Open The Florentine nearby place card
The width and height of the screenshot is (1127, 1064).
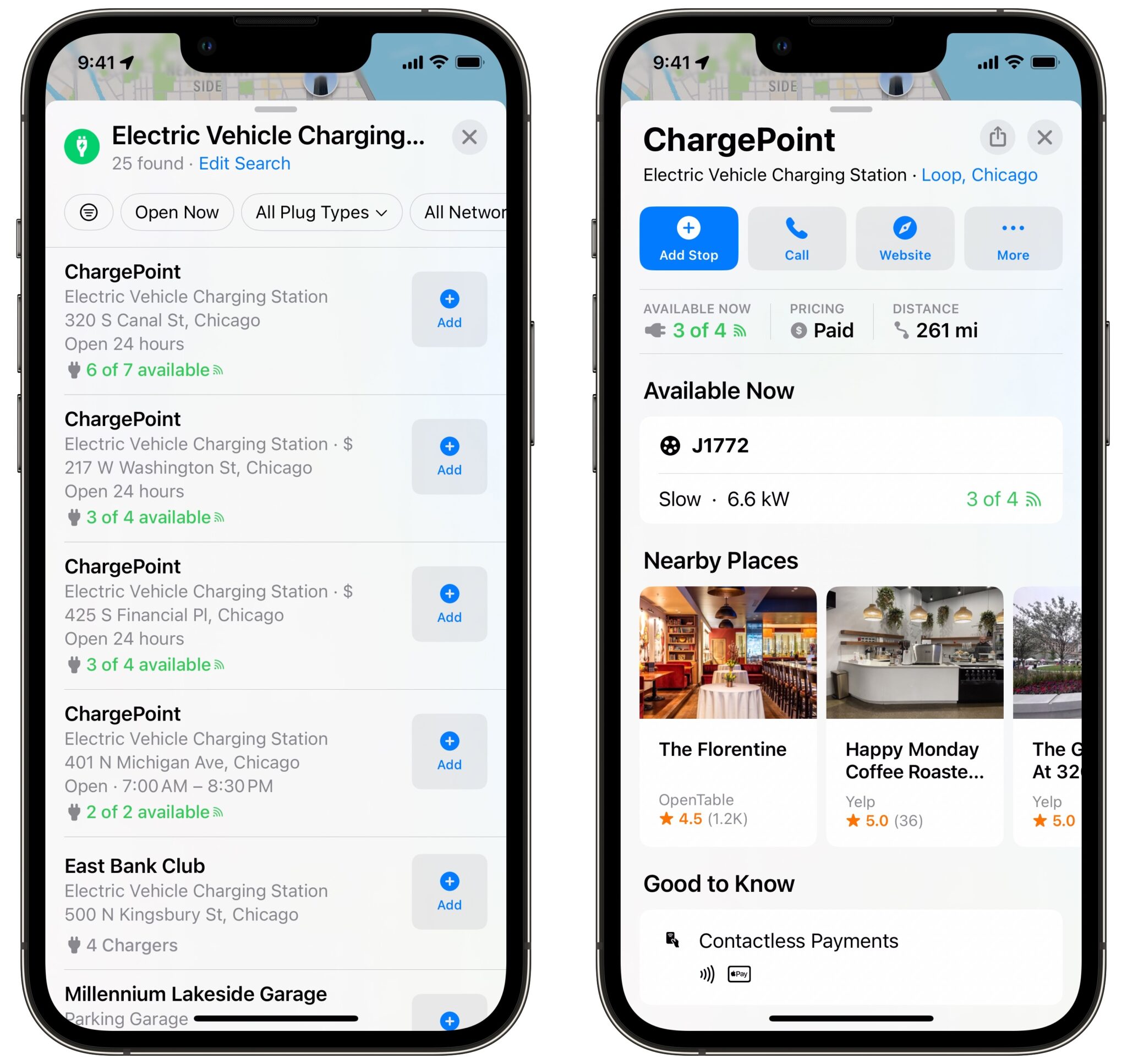point(727,714)
